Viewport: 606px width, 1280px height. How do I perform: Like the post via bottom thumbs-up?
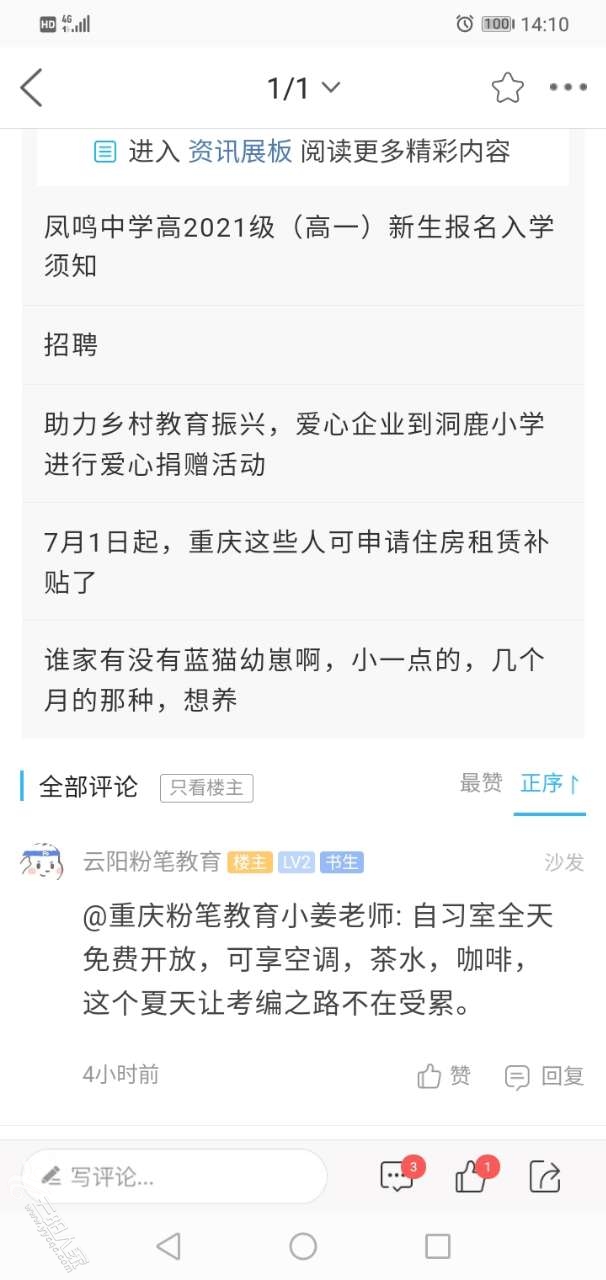471,1176
